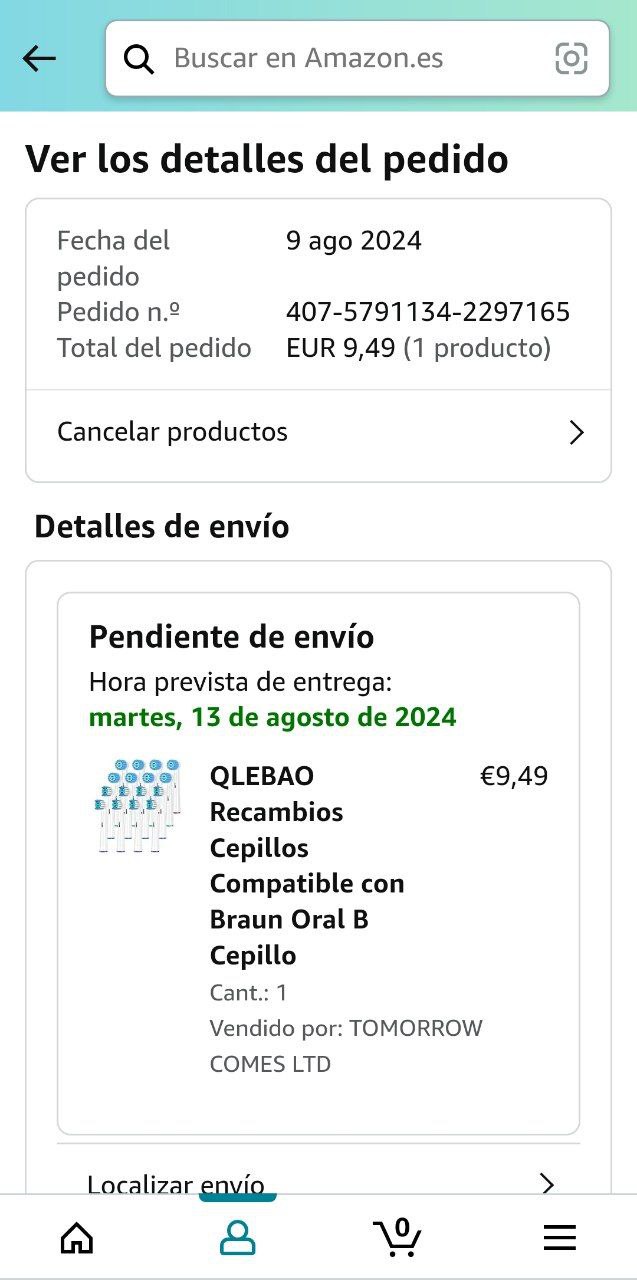The height and width of the screenshot is (1280, 637).
Task: Switch to the account profile tab
Action: coord(237,1238)
